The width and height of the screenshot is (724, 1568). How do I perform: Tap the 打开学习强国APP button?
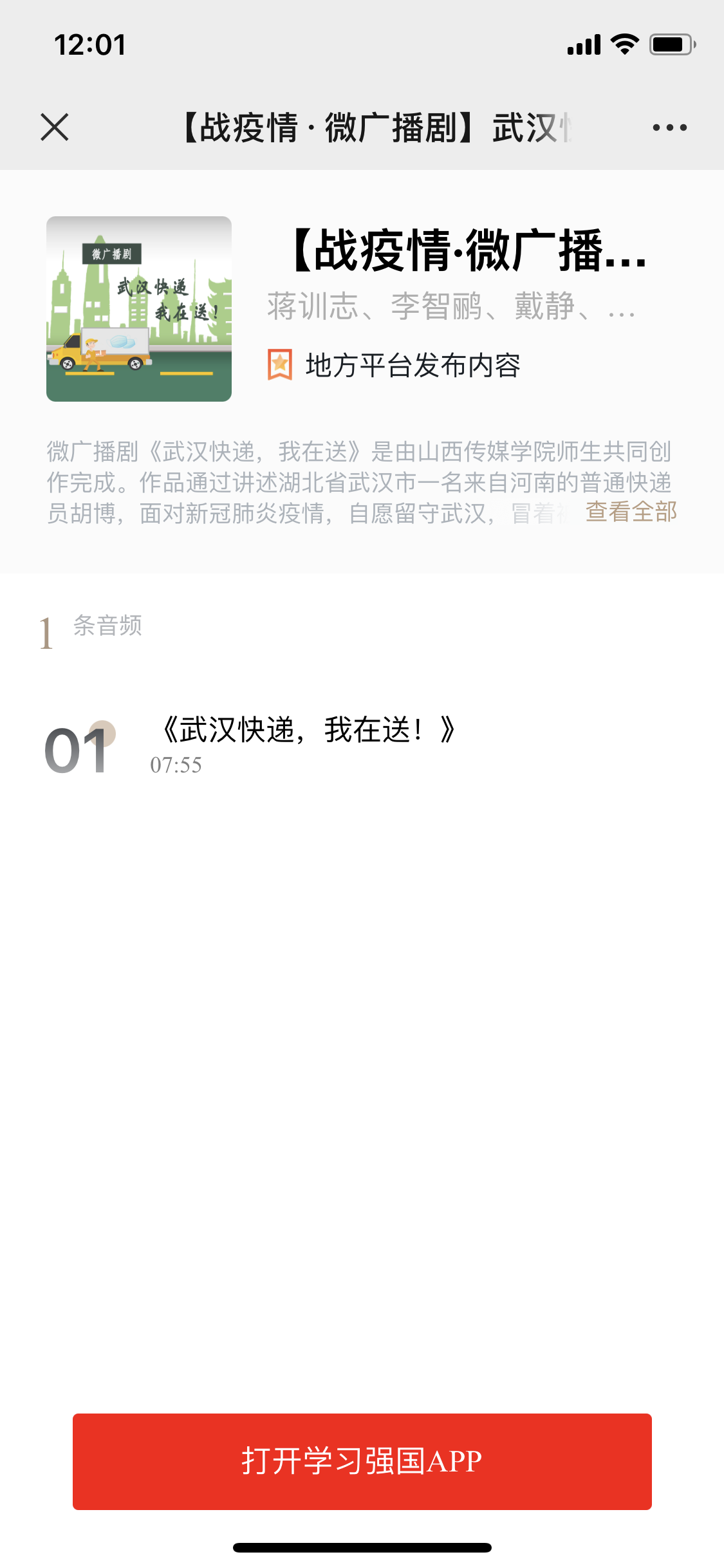(x=362, y=1461)
